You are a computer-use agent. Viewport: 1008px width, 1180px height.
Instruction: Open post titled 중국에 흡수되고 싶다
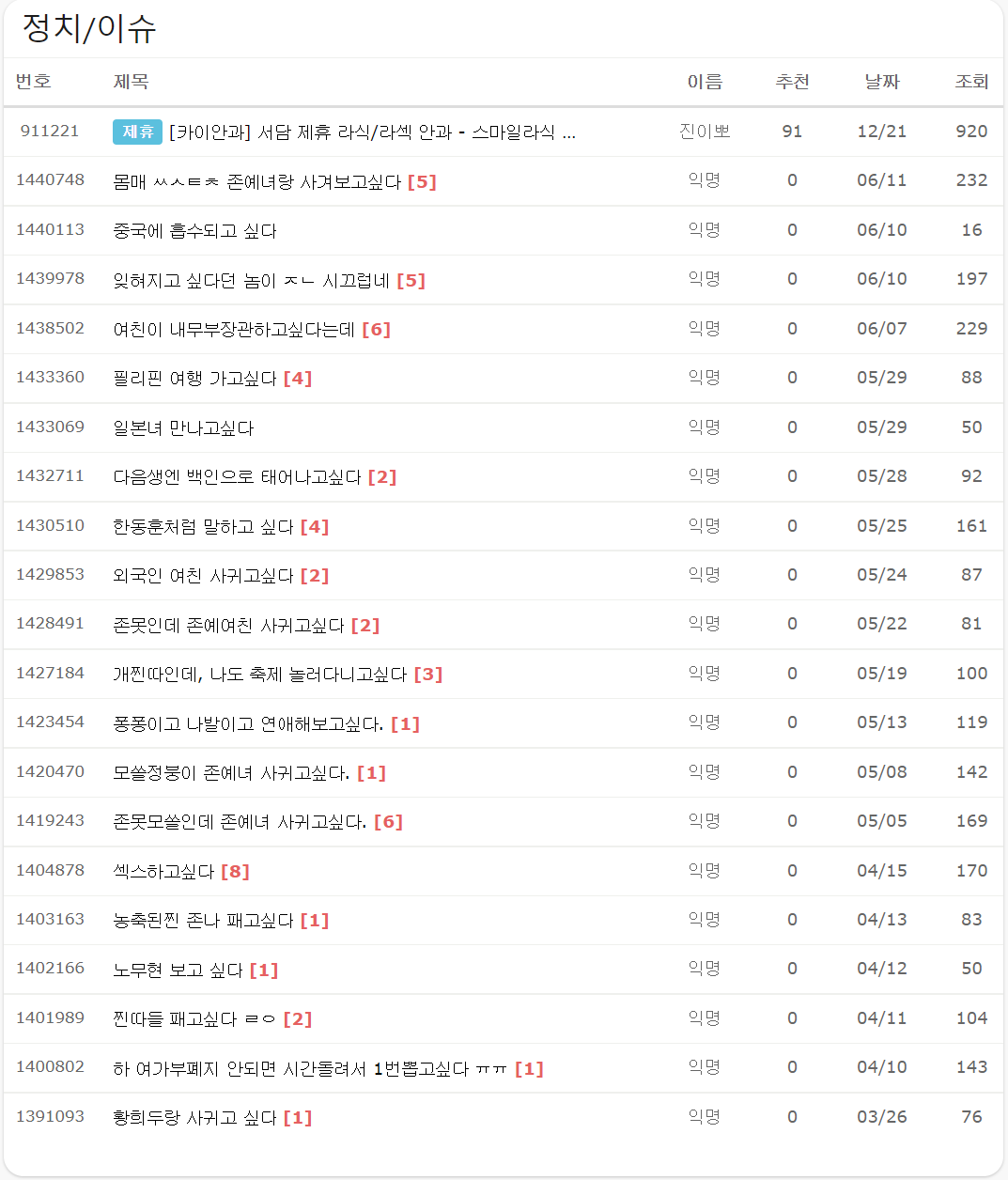point(194,231)
